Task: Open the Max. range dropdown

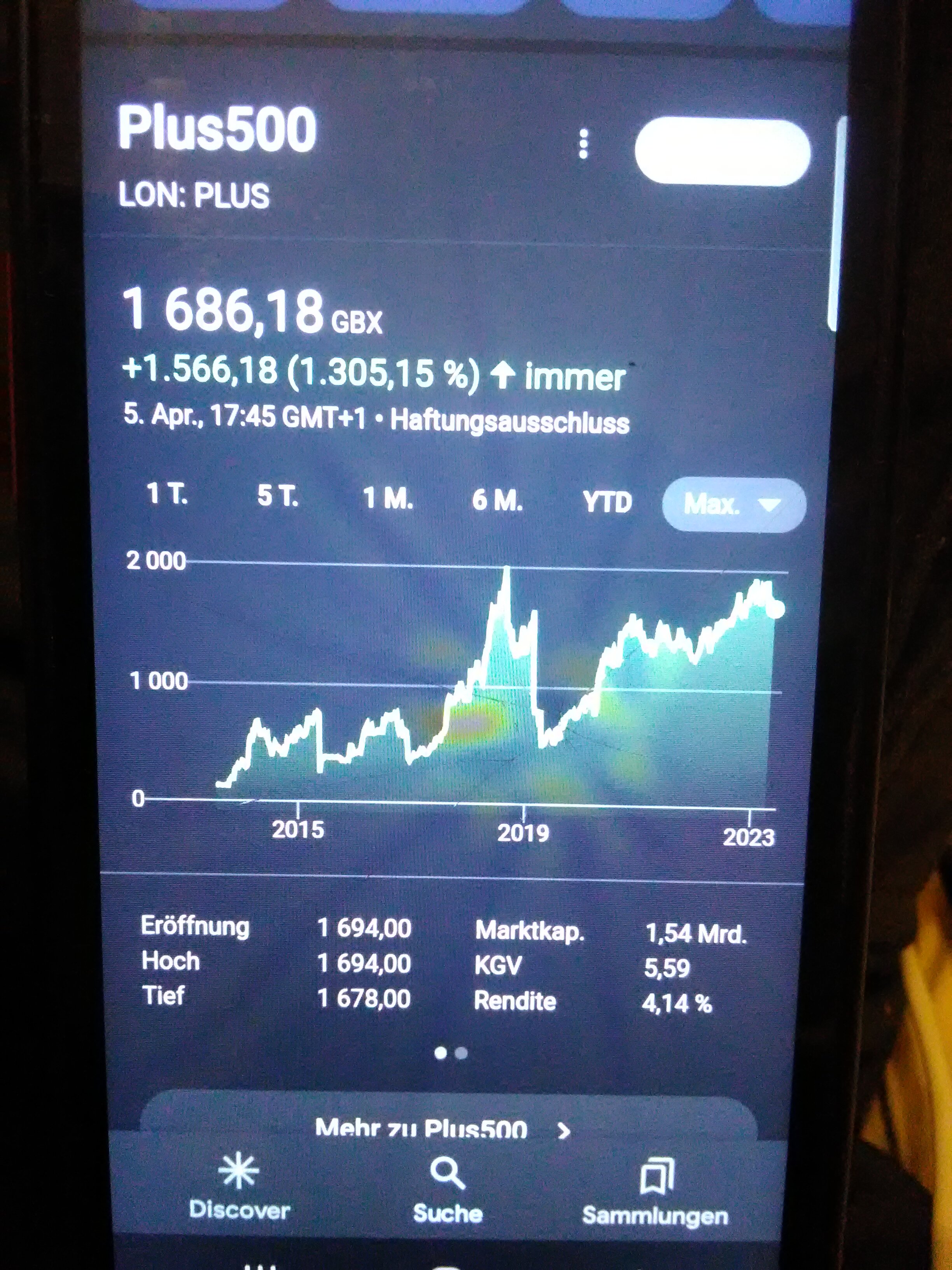Action: [733, 505]
